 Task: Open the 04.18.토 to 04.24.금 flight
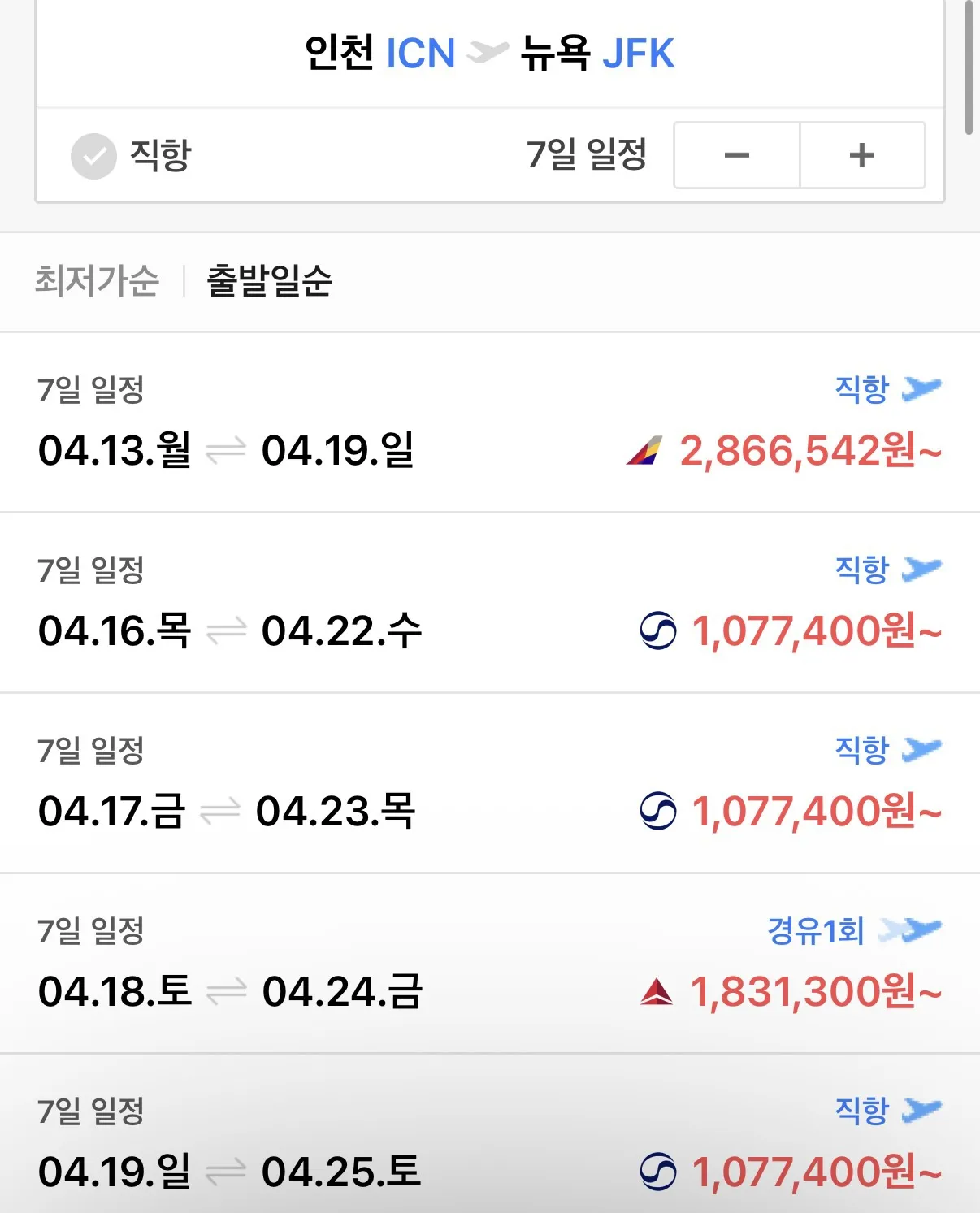pos(489,964)
